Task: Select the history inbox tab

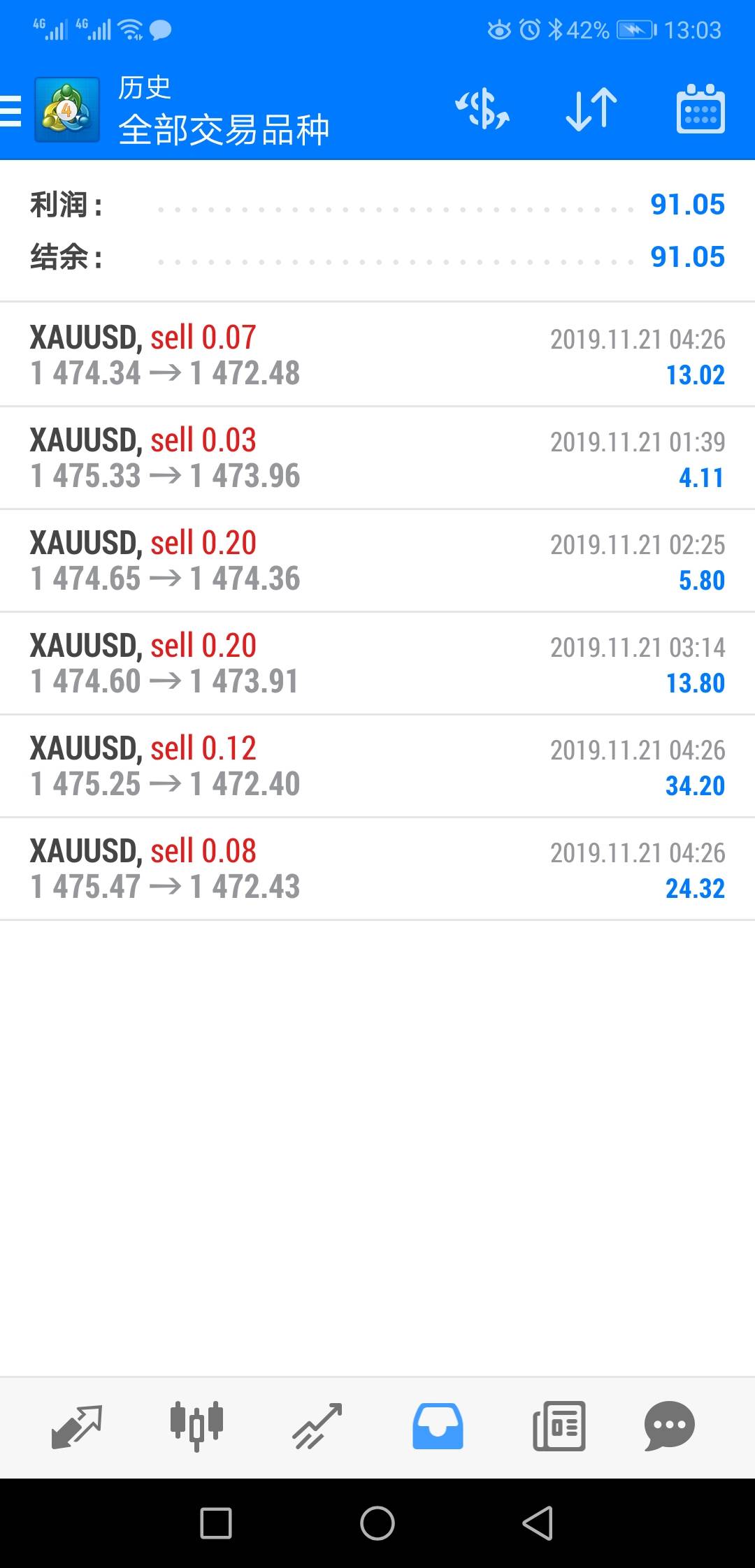Action: (x=438, y=1426)
